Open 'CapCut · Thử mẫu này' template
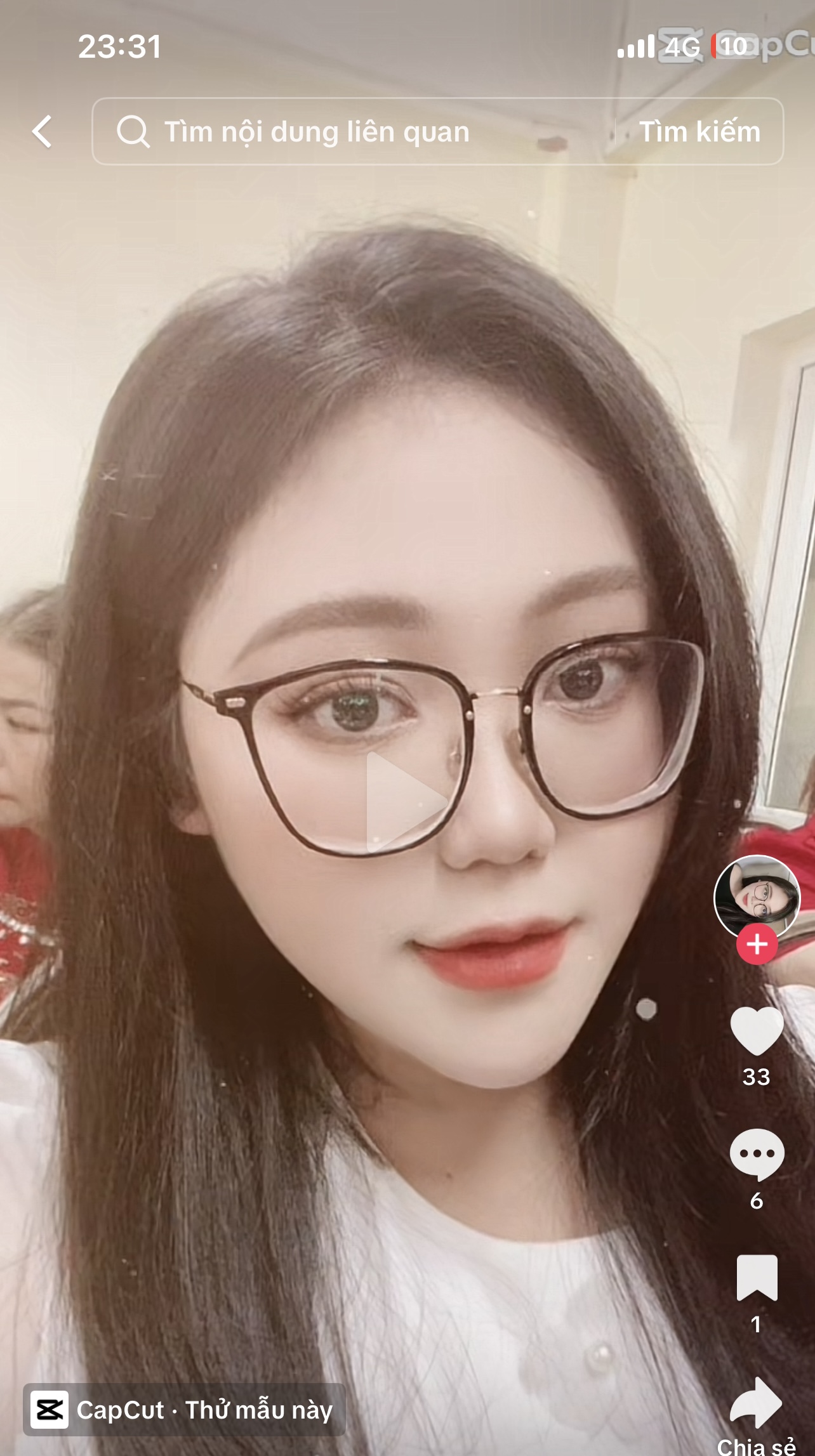 click(x=184, y=1410)
